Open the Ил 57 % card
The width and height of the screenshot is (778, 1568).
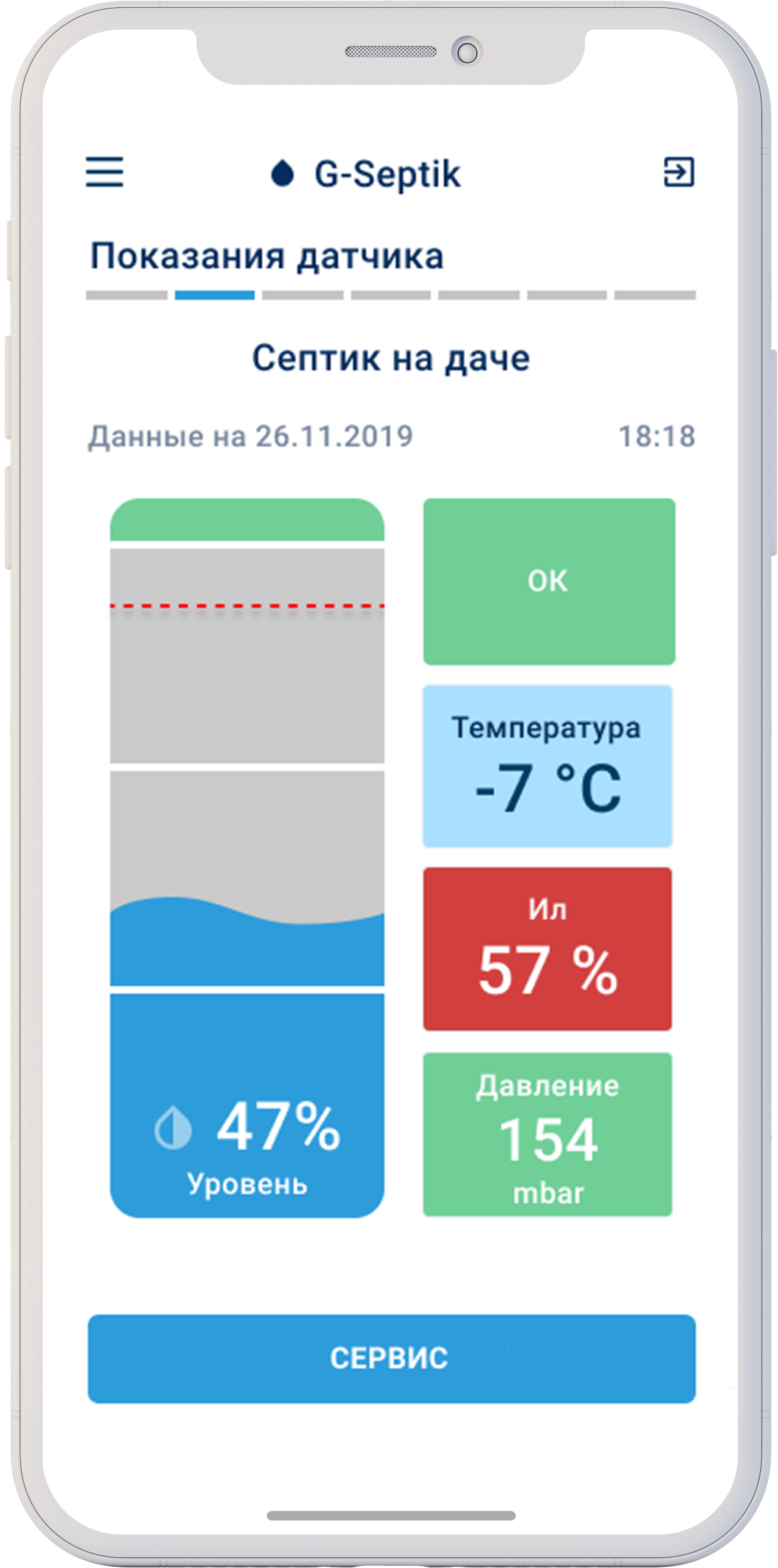(547, 949)
